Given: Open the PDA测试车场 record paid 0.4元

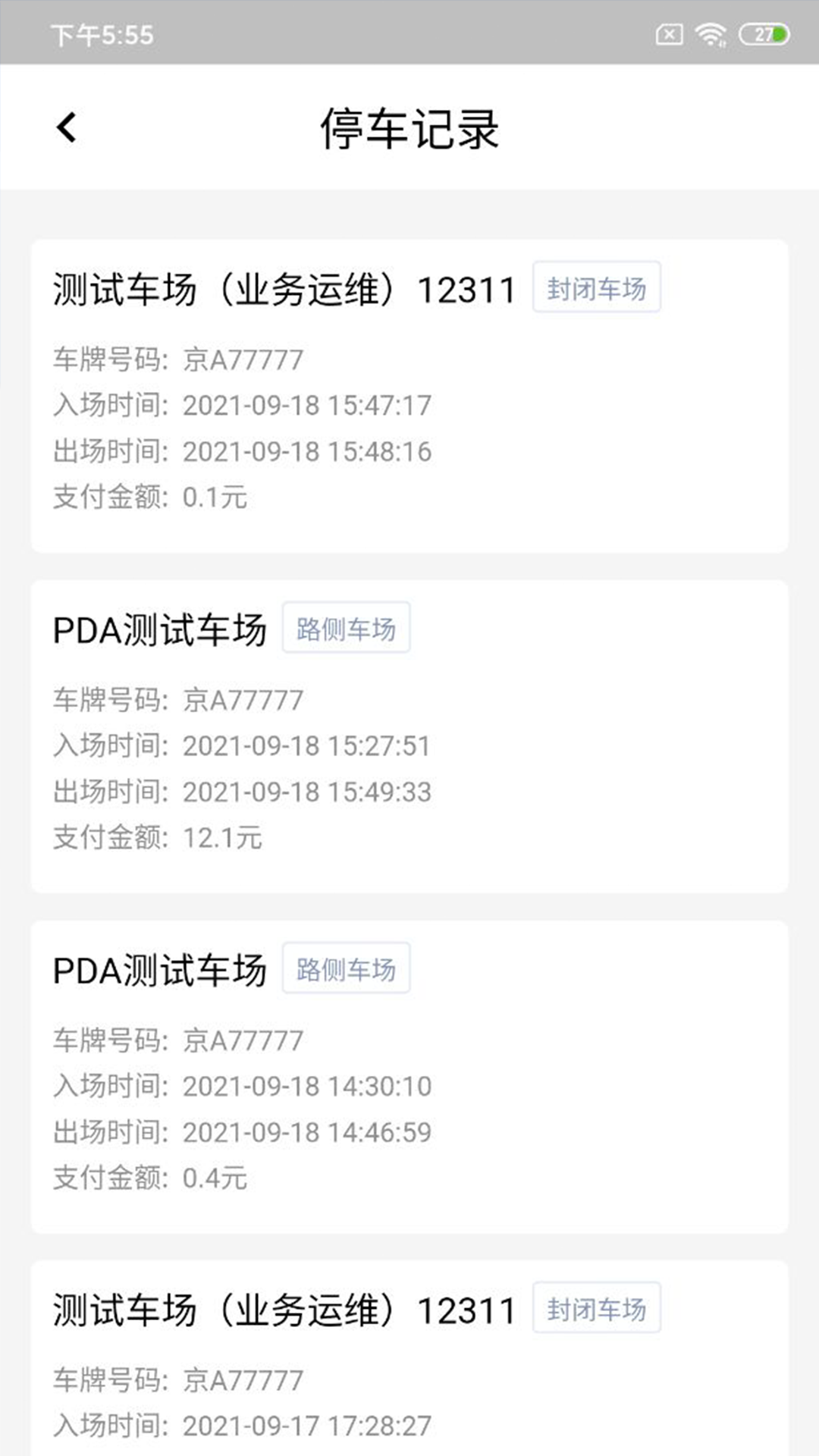Looking at the screenshot, I should pos(409,1077).
